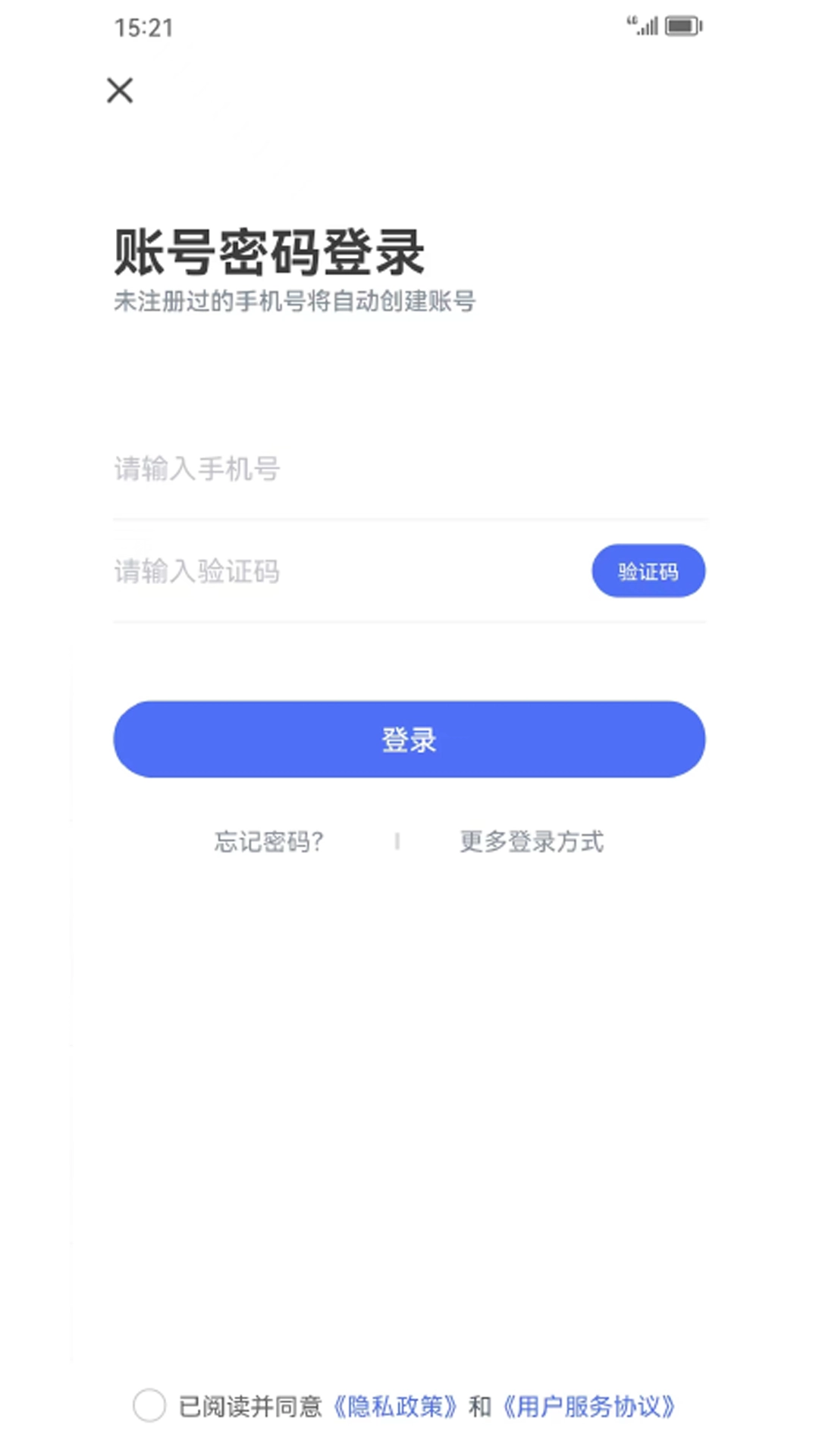Click the signal strength indicator
The width and height of the screenshot is (819, 1456).
tap(648, 25)
